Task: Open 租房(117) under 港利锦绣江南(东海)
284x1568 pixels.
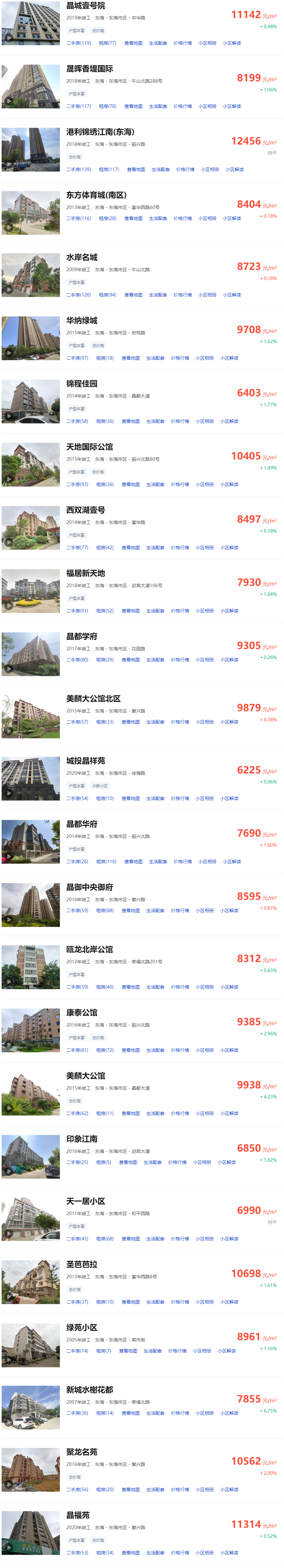Action: point(109,170)
